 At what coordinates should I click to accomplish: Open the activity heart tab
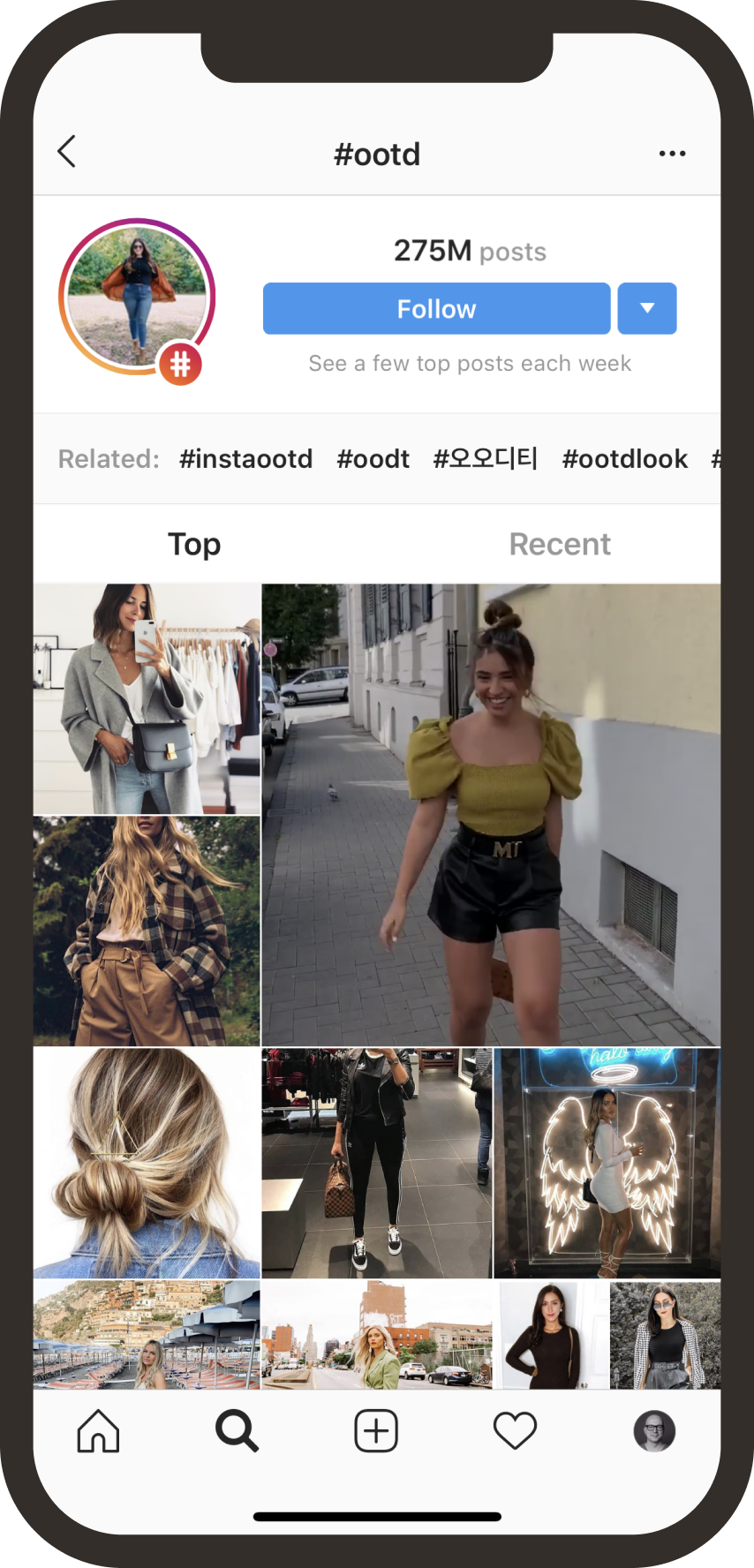(x=515, y=1430)
